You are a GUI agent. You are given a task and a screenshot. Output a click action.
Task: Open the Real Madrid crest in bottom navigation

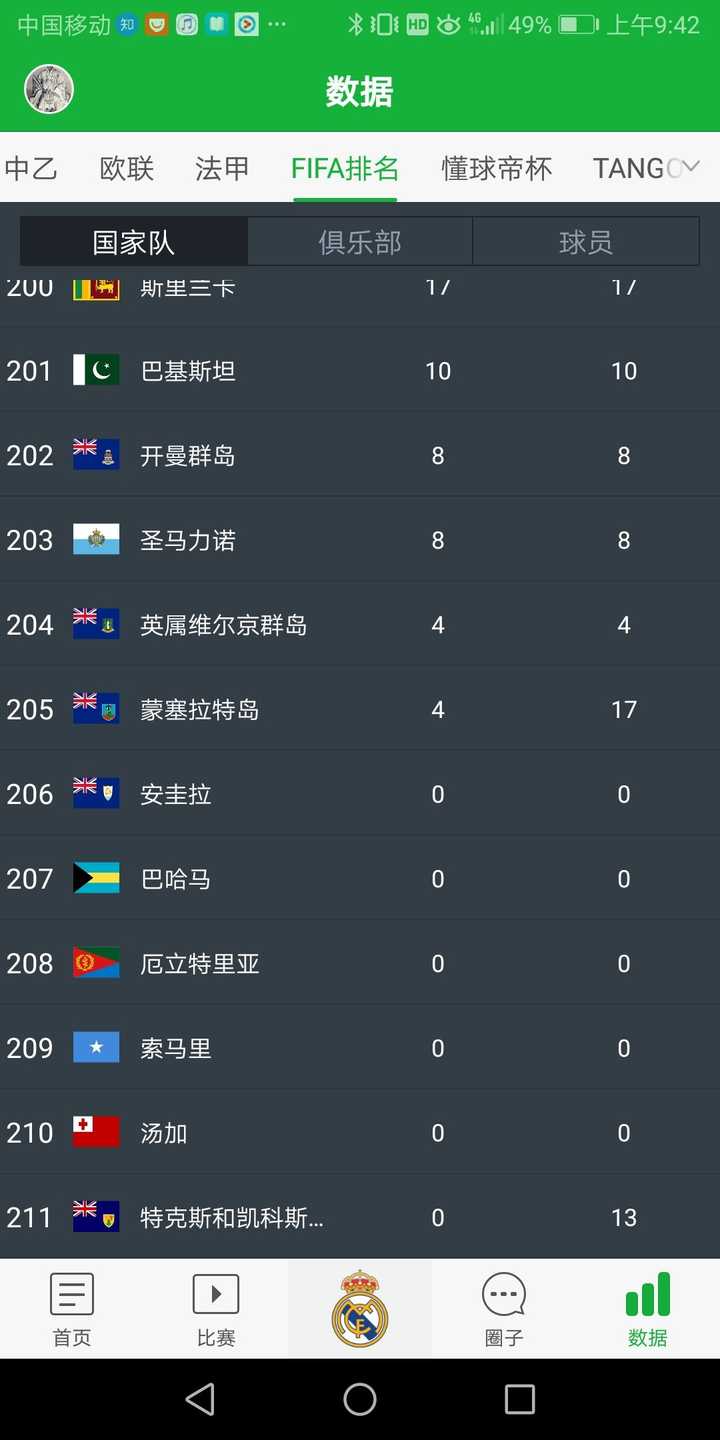[360, 1307]
